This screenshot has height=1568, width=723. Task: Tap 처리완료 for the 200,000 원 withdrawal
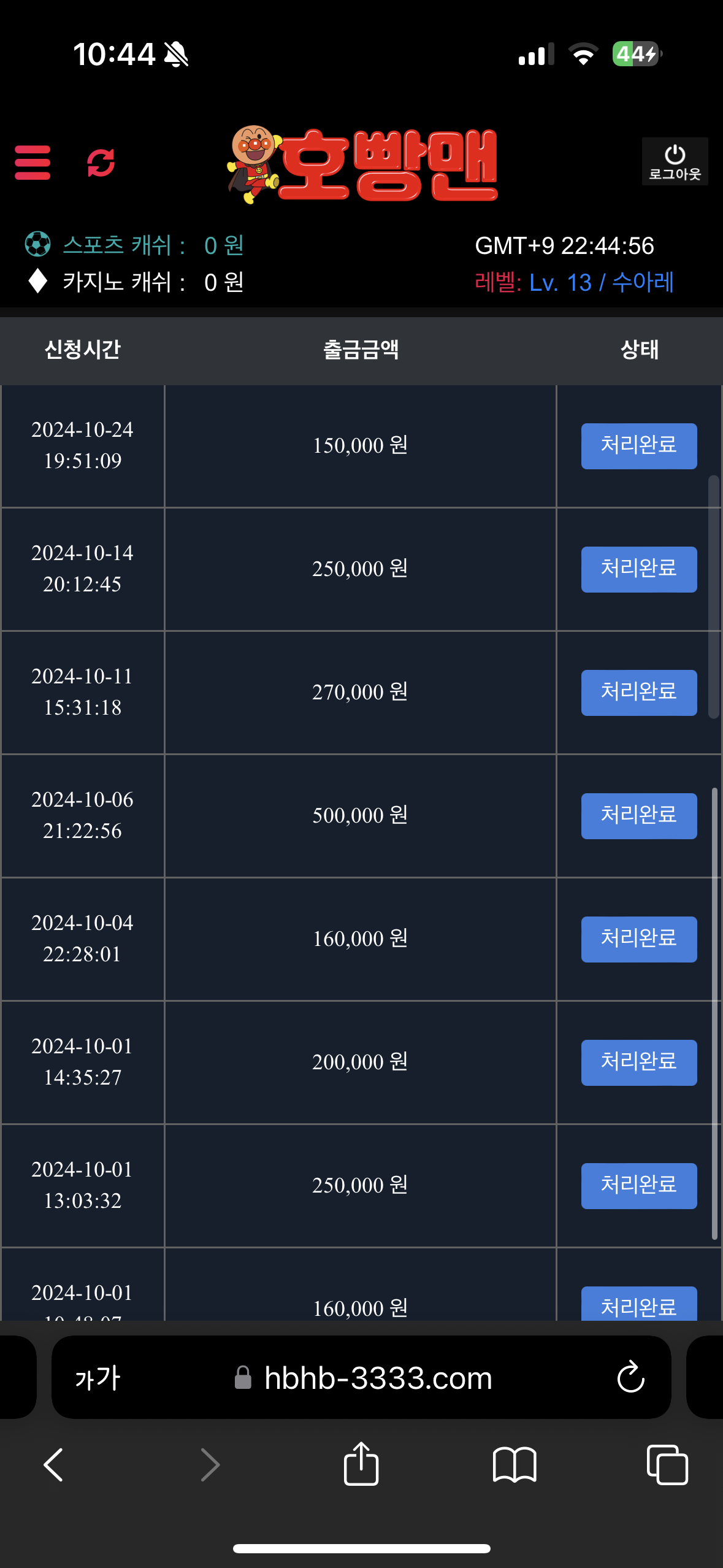point(639,1063)
